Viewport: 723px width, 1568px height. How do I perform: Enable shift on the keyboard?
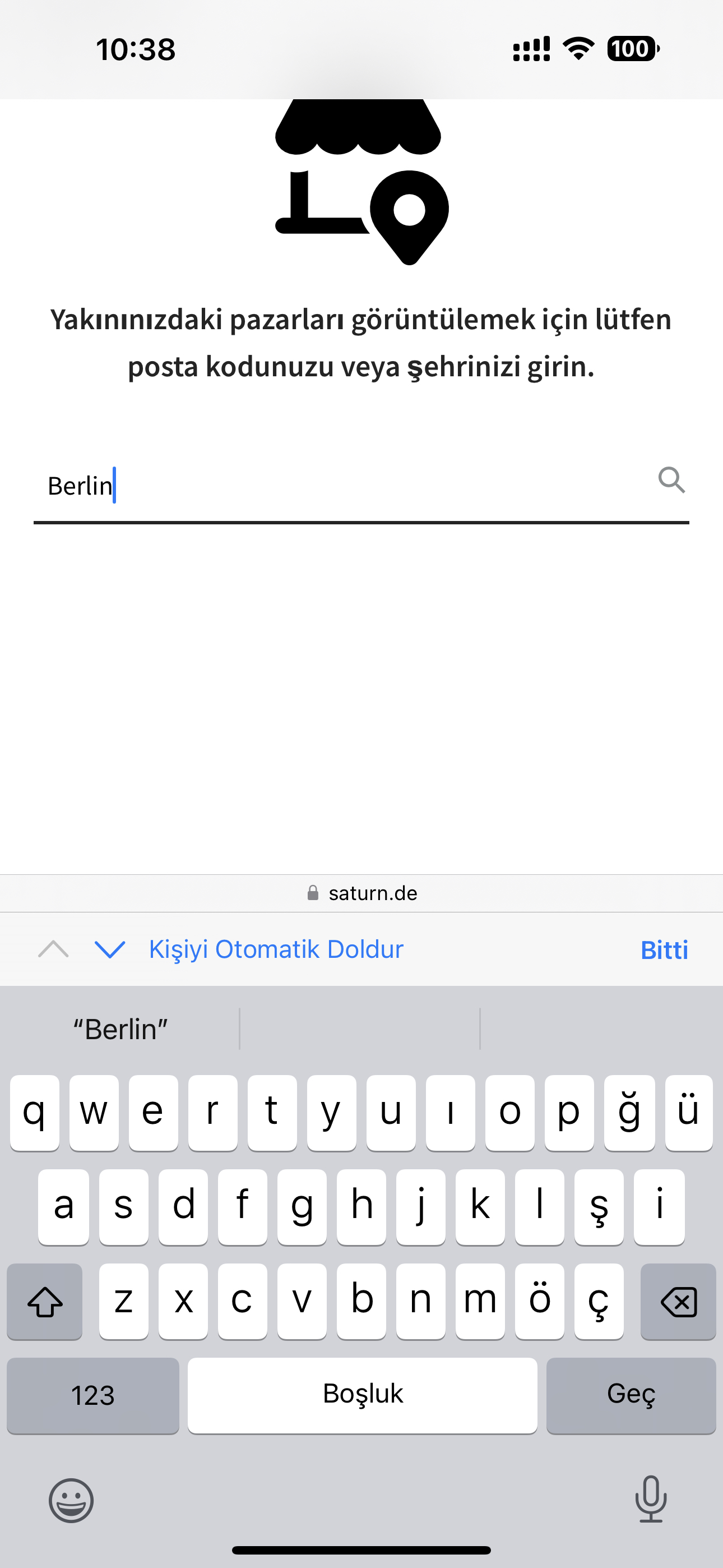44,1302
